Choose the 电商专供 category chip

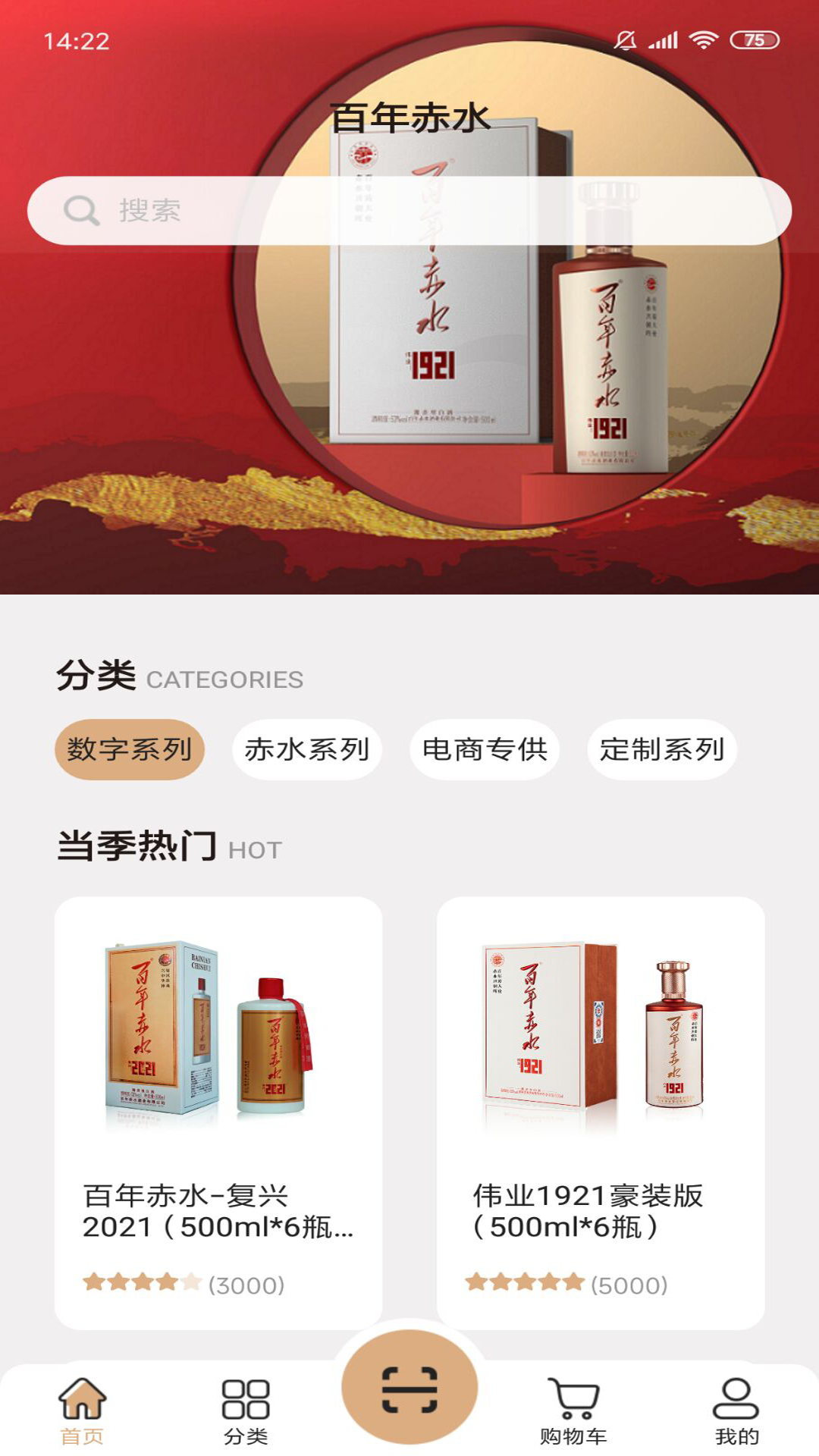pos(485,749)
